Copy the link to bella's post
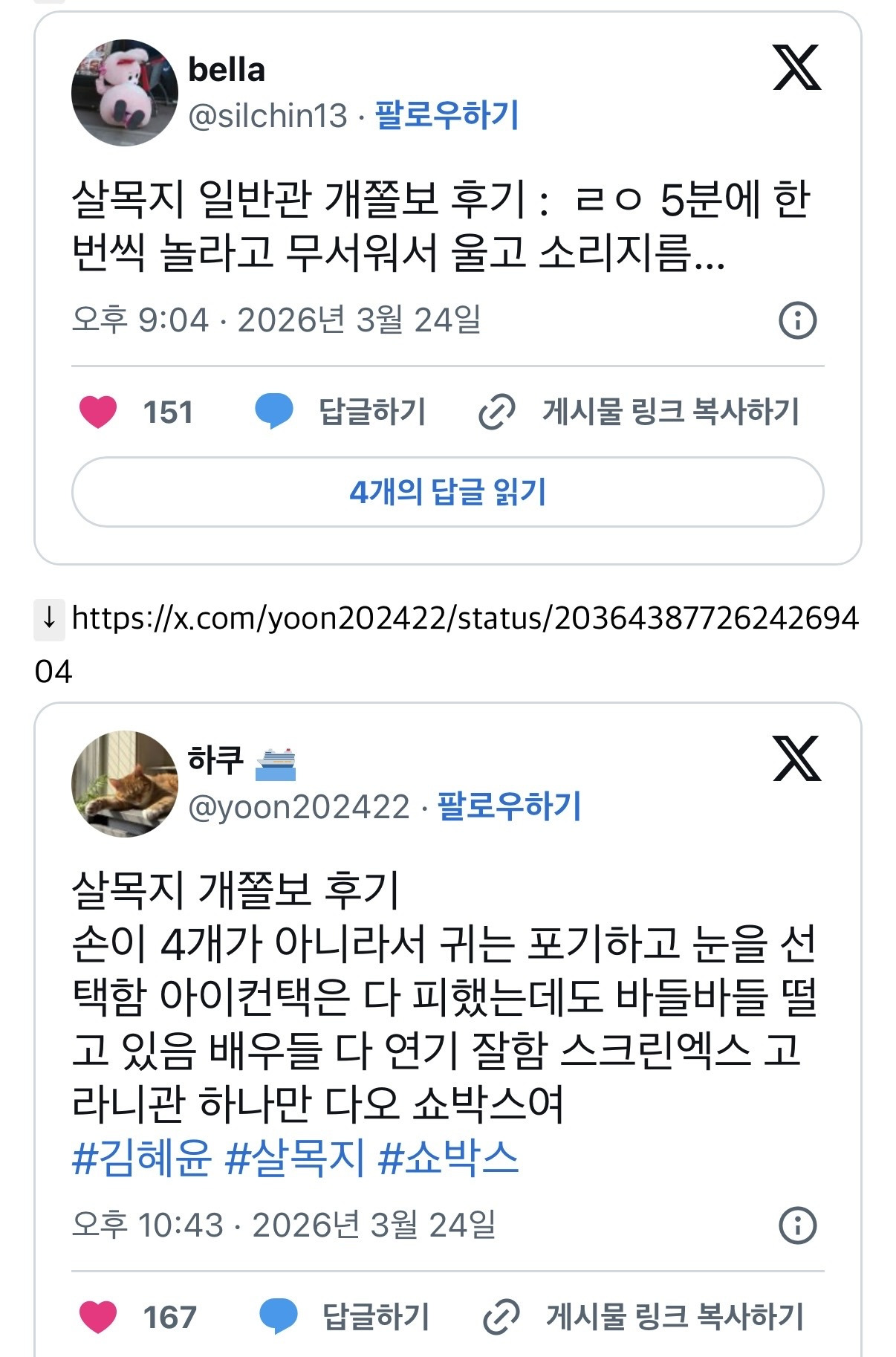 [x=640, y=412]
